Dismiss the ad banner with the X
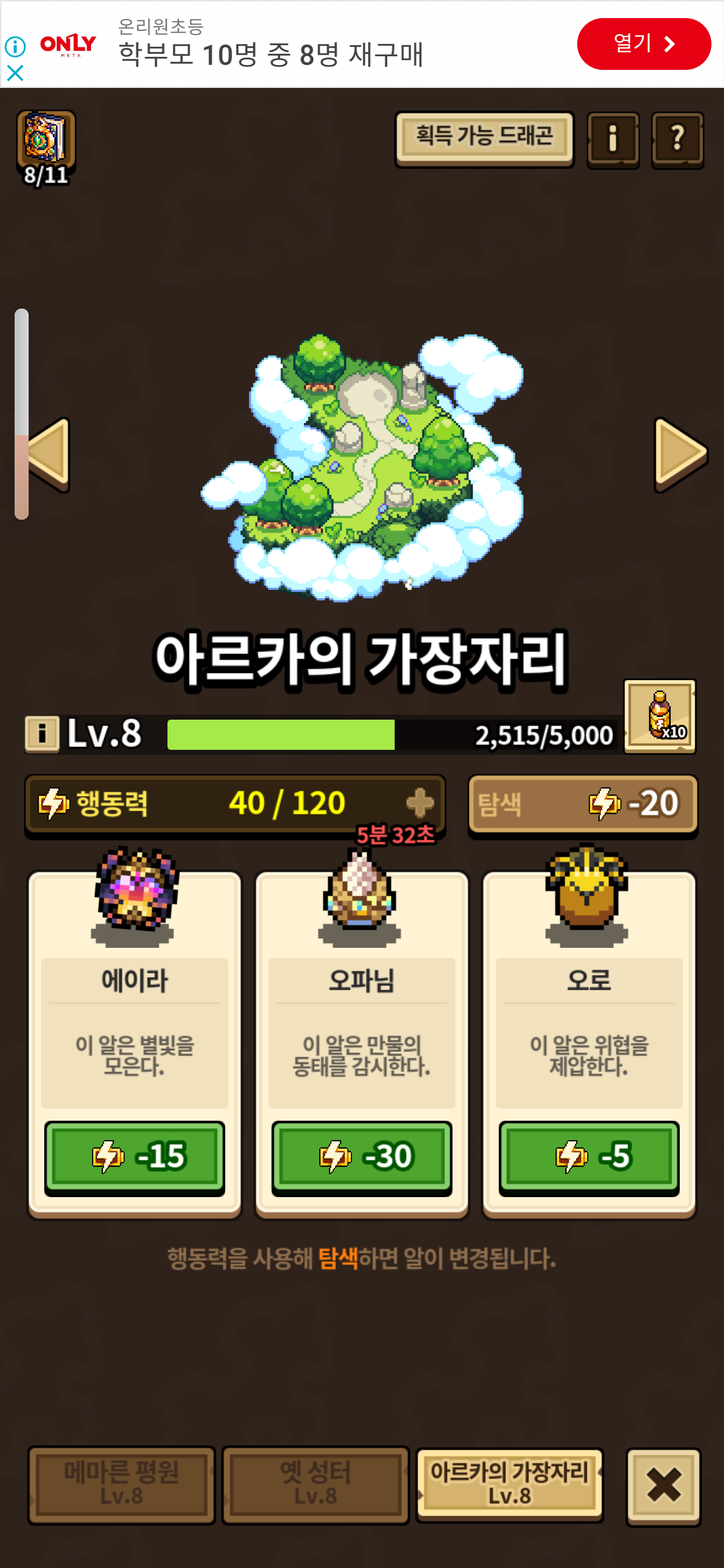Screen dimensions: 724x1568 click(15, 73)
